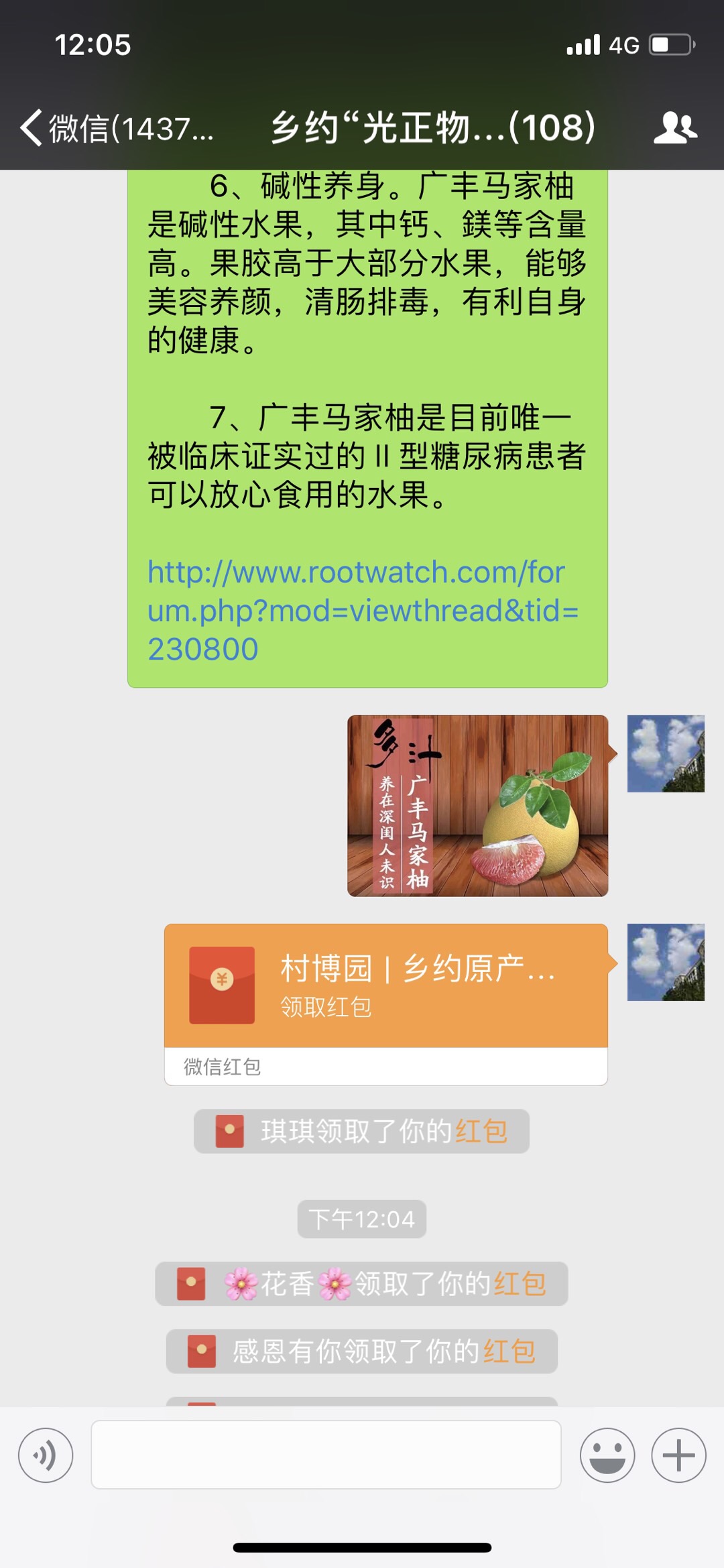Viewport: 724px width, 1568px height.
Task: Open sender avatar beside the pomelo image
Action: [666, 753]
